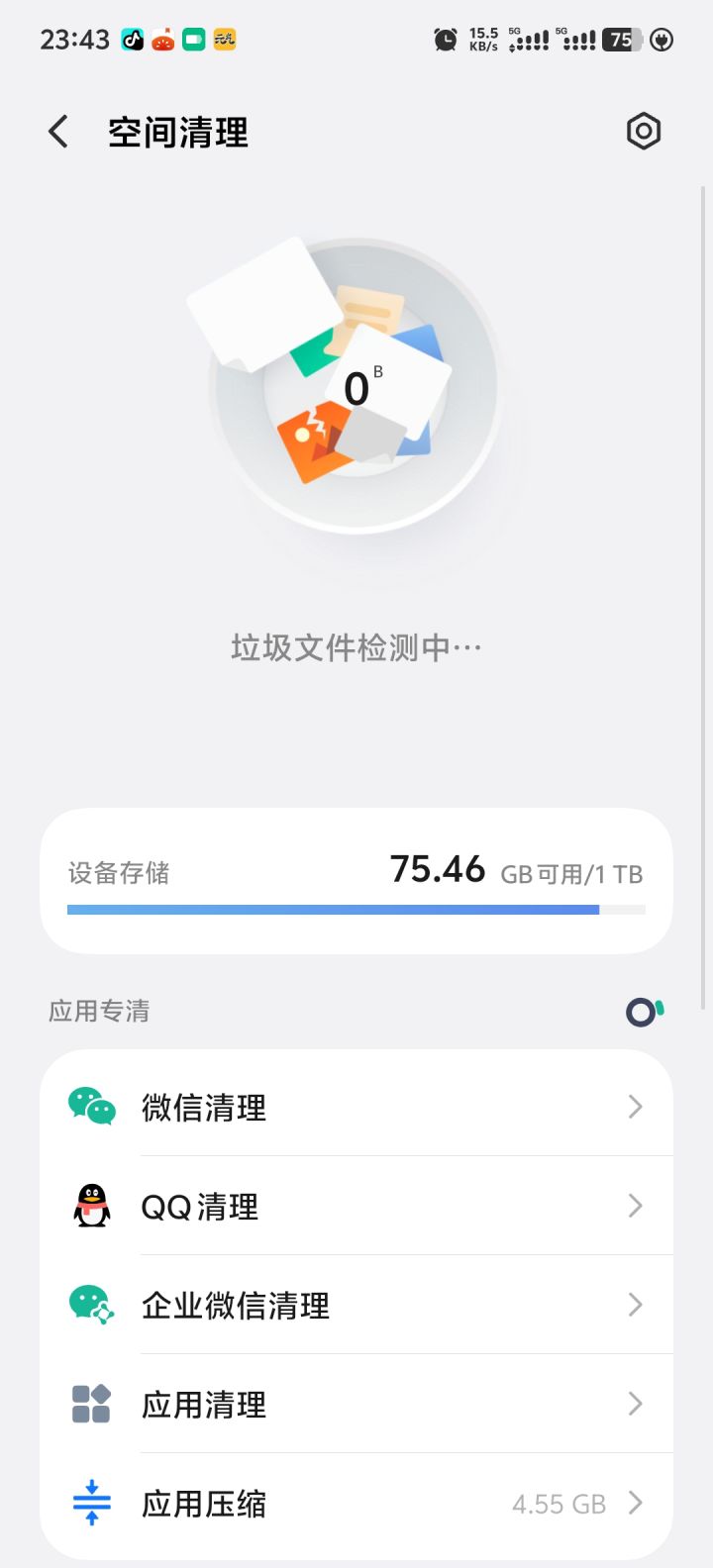Go back with the left arrow

(x=56, y=131)
